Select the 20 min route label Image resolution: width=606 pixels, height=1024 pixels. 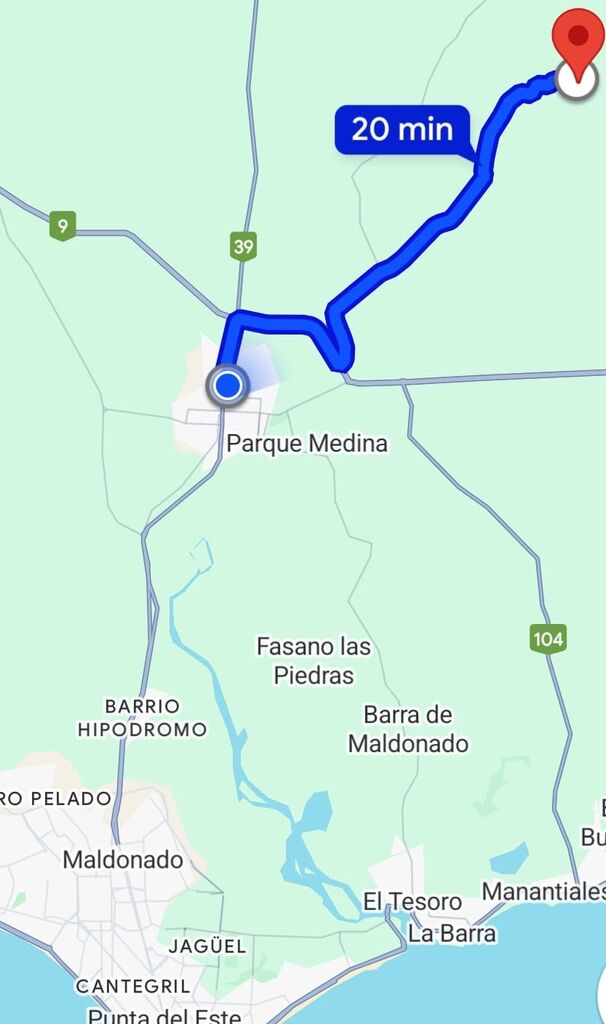(x=402, y=129)
